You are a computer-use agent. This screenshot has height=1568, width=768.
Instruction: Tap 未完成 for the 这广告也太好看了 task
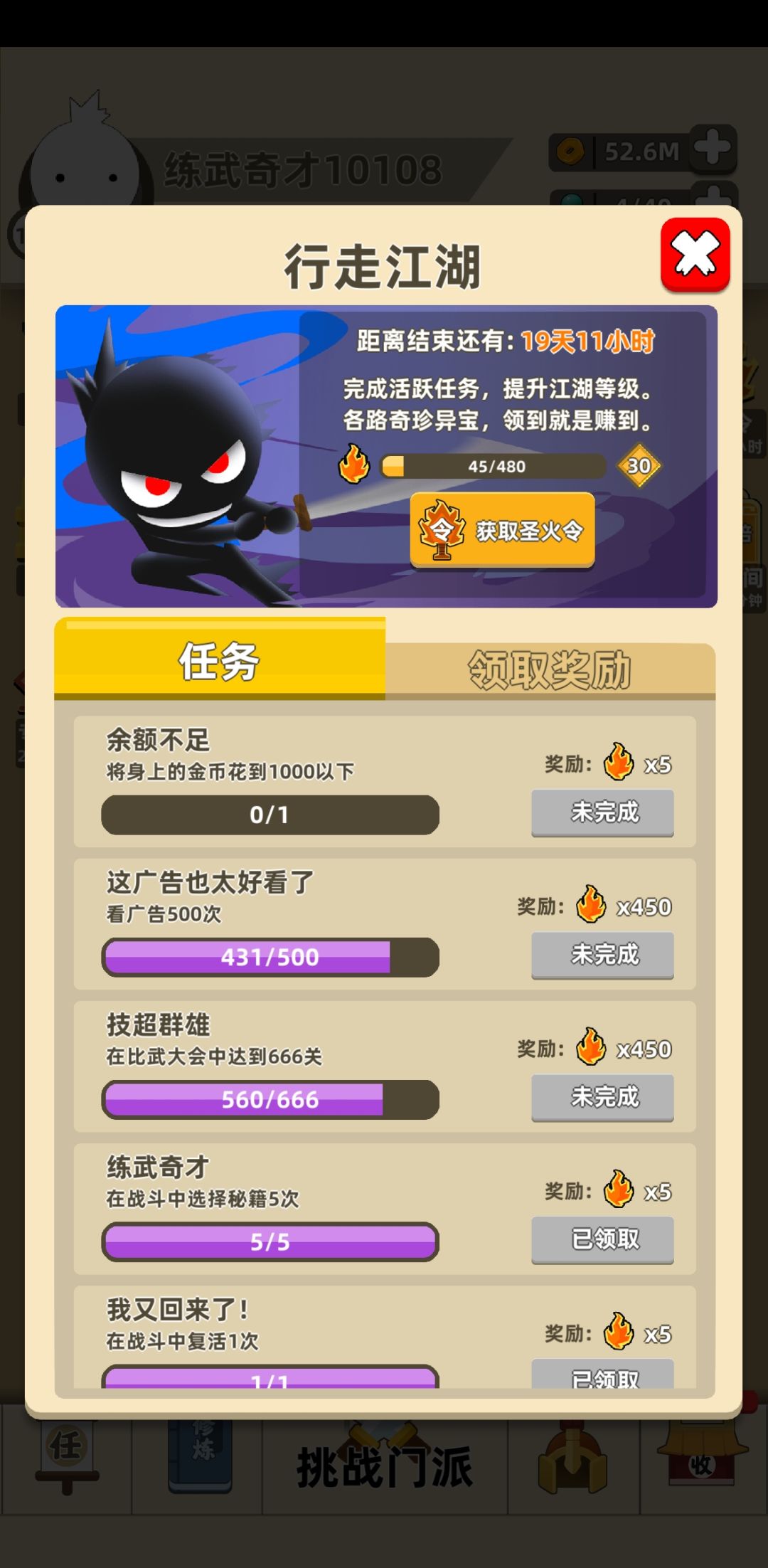point(602,955)
